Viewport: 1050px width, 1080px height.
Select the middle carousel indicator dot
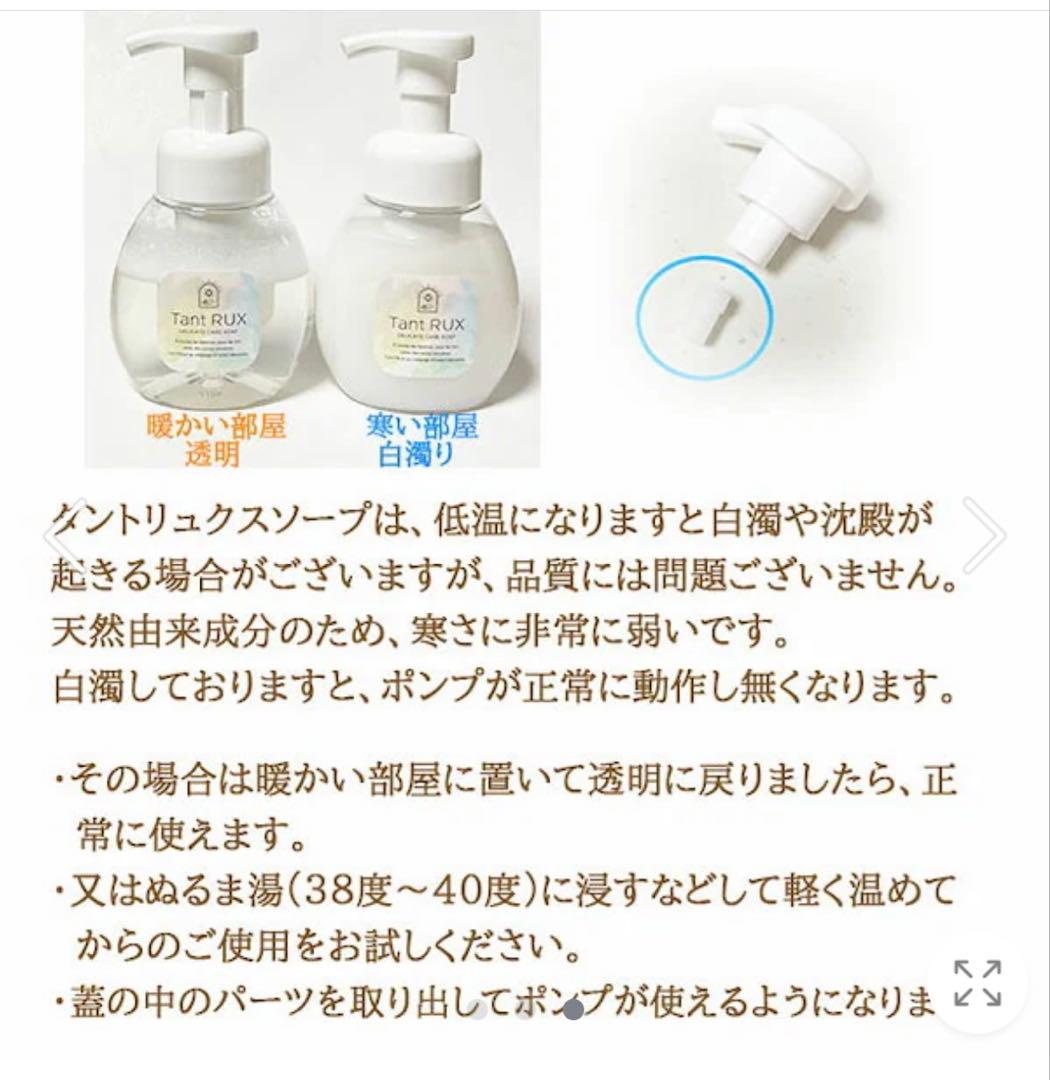pyautogui.click(x=528, y=1010)
